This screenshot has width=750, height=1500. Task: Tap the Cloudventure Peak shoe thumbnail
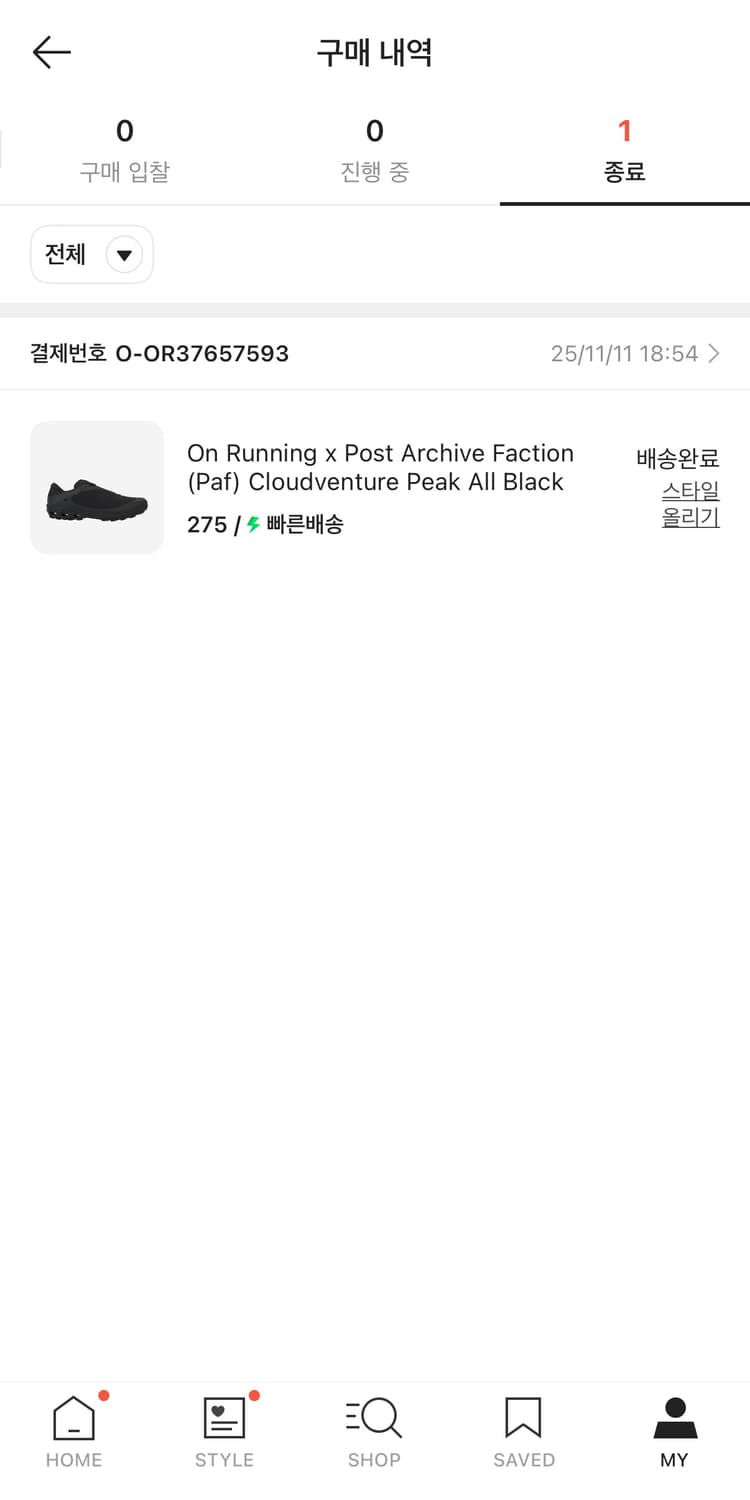coord(97,487)
